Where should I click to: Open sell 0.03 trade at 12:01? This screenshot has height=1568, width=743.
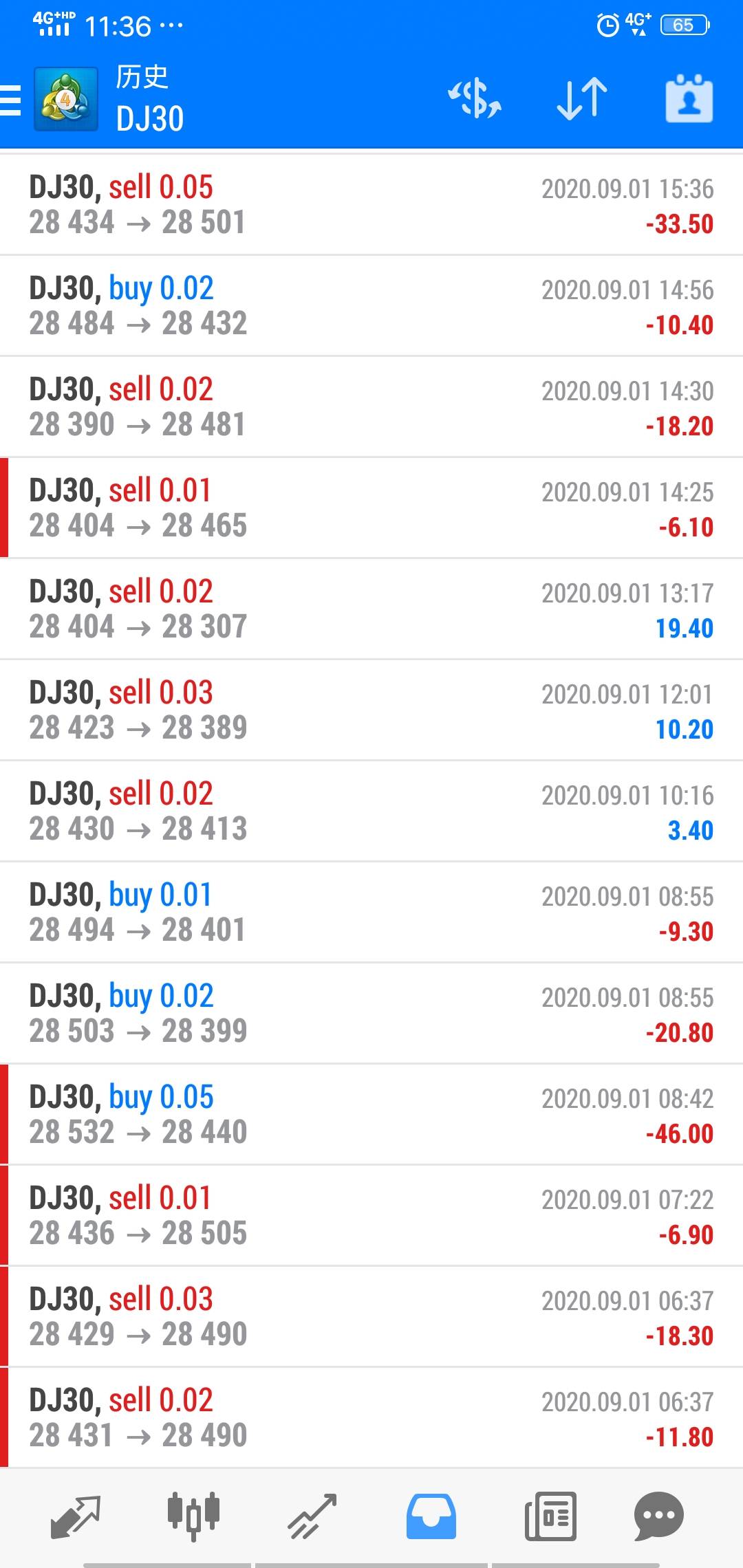click(x=371, y=710)
